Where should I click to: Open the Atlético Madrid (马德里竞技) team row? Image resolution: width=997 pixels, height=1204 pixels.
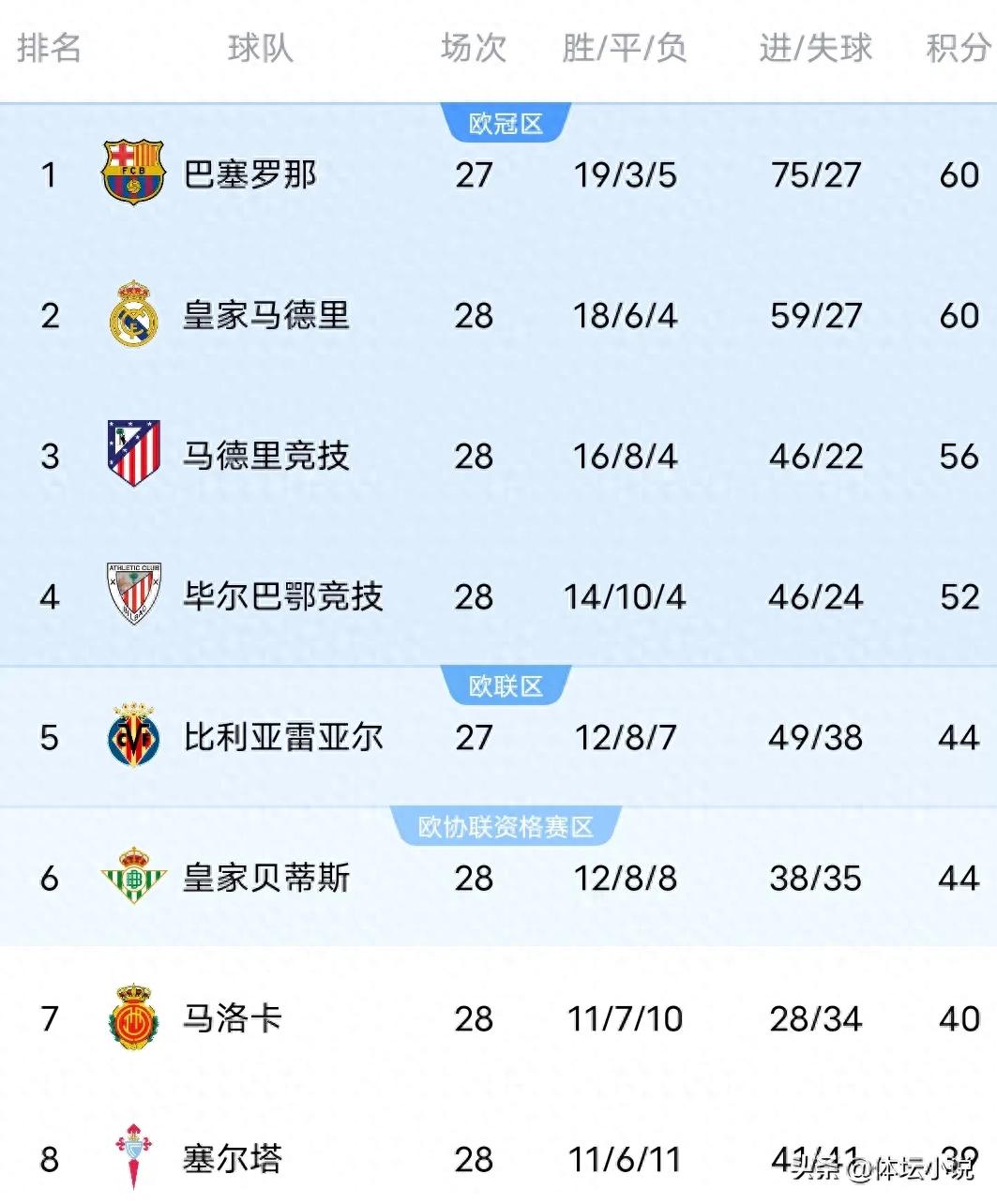click(x=266, y=456)
